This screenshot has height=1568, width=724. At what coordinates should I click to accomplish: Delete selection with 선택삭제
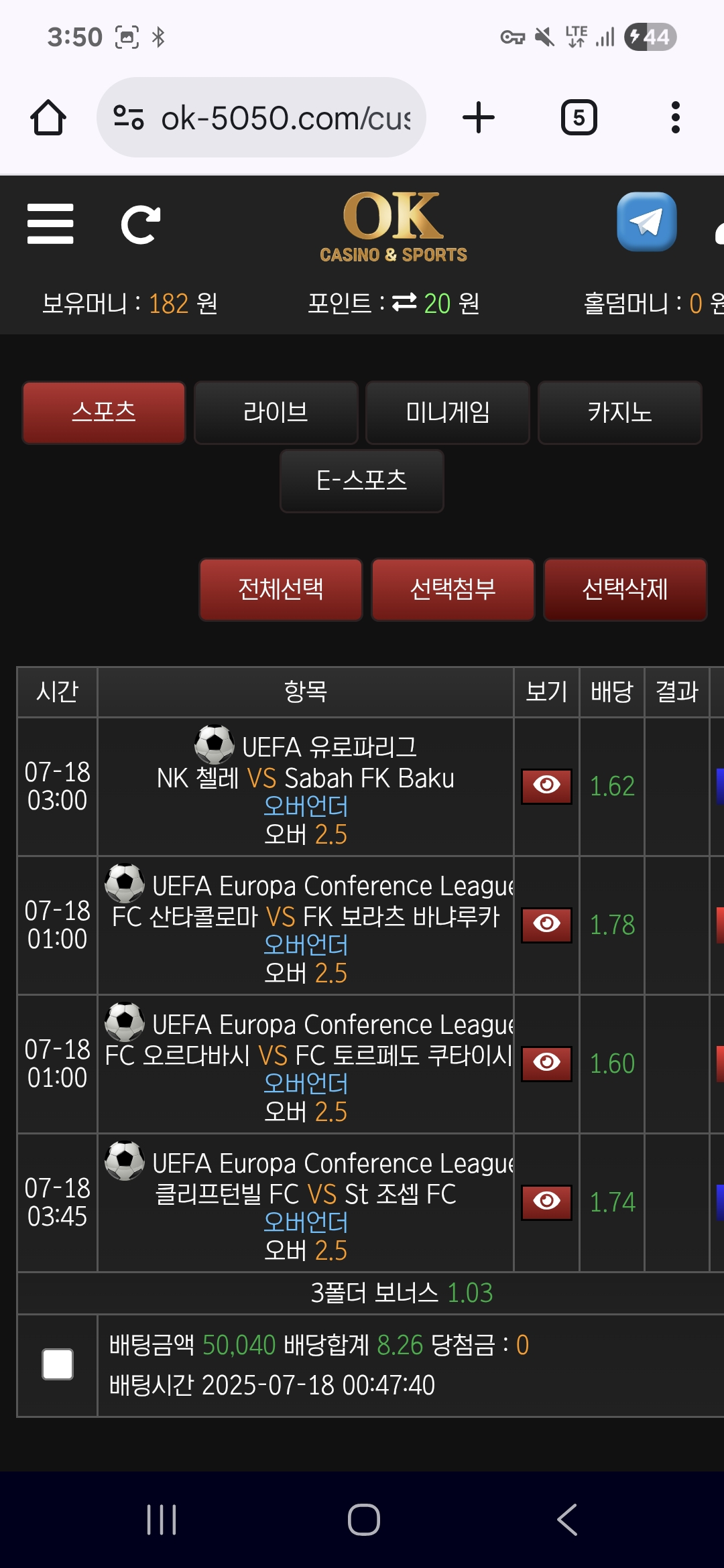tap(625, 590)
